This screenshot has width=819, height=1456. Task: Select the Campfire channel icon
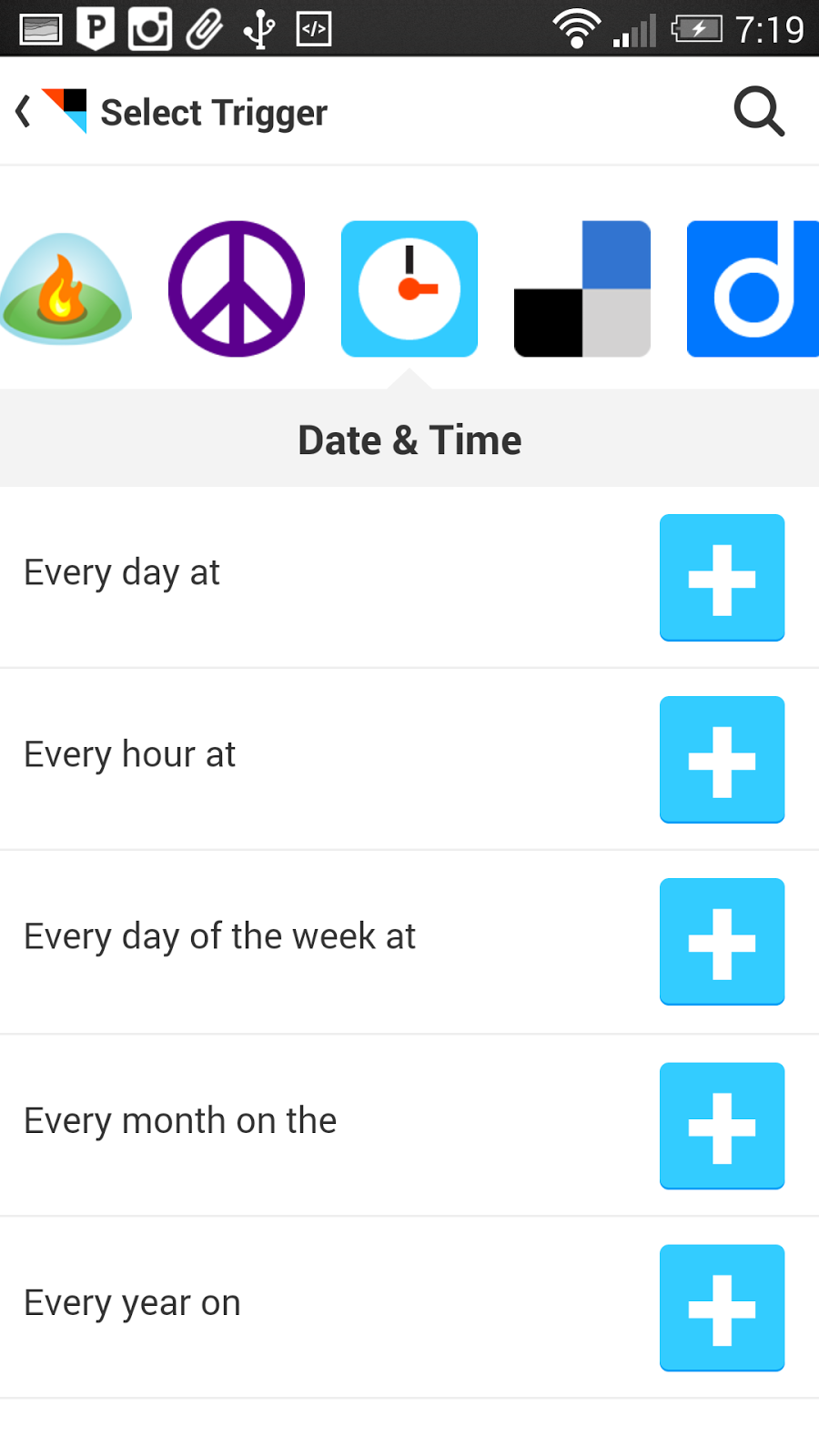point(65,288)
